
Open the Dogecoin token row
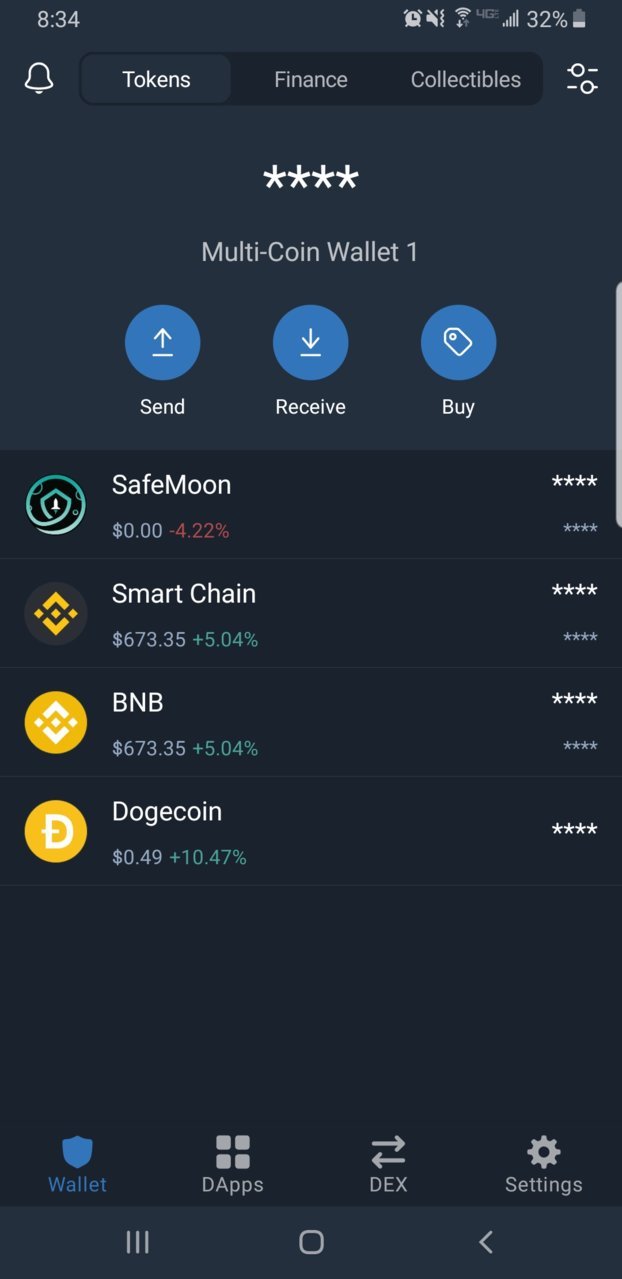pos(311,832)
